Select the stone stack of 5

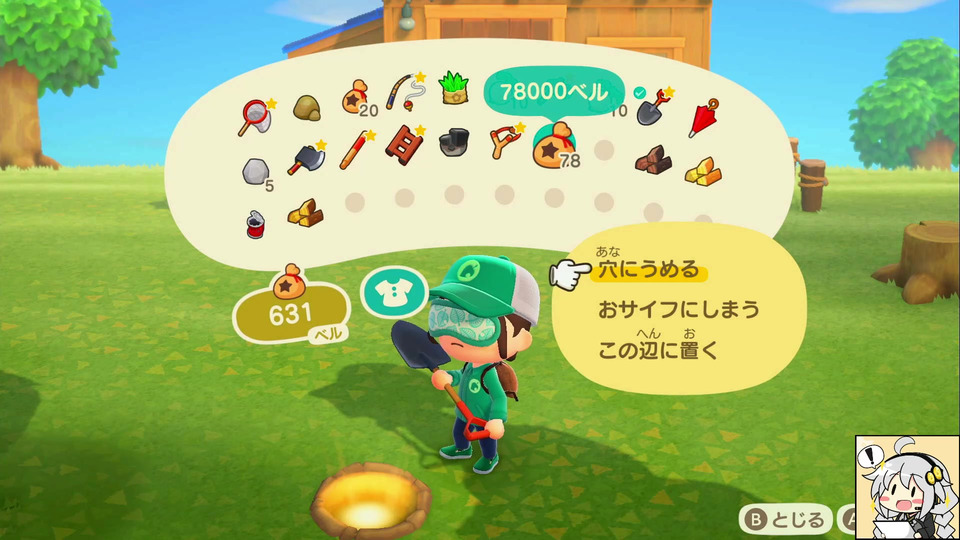(x=256, y=171)
